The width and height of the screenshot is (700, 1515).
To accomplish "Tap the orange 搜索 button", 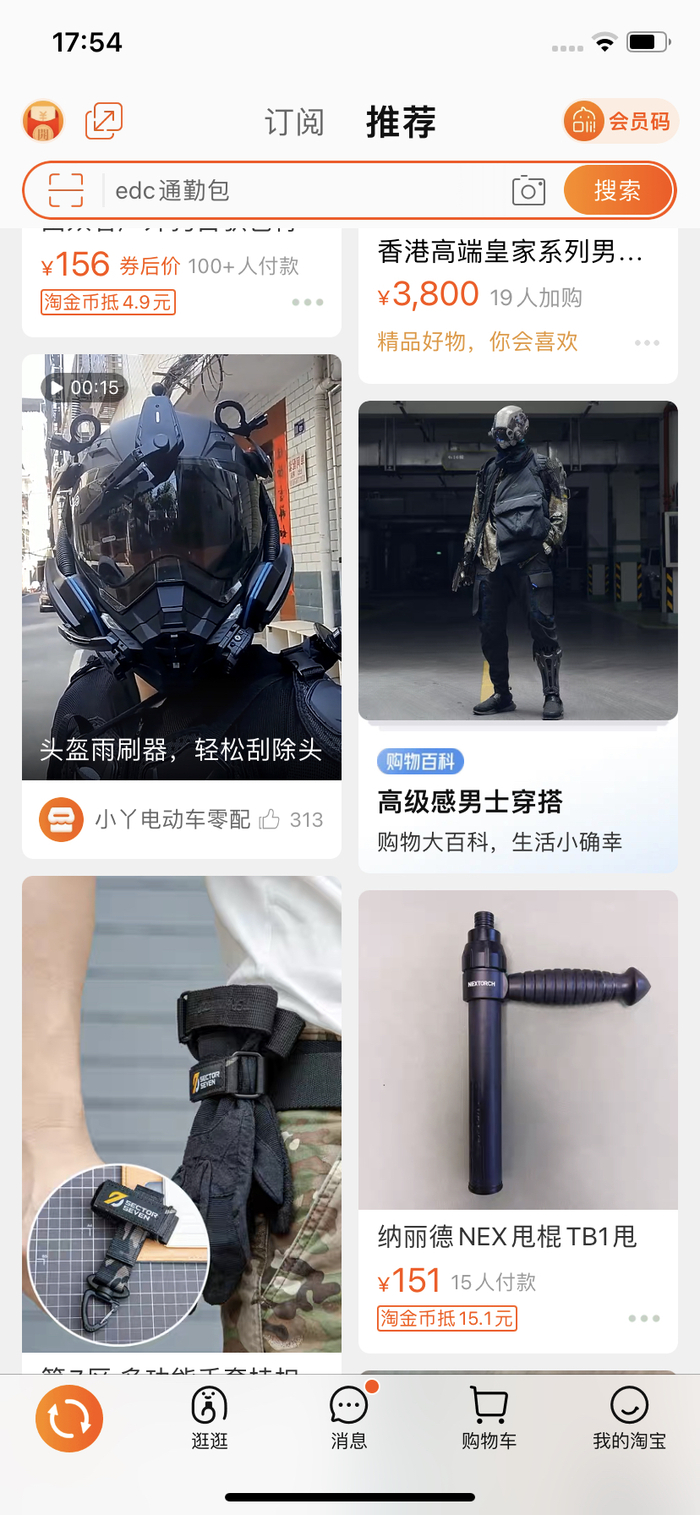I will [617, 190].
